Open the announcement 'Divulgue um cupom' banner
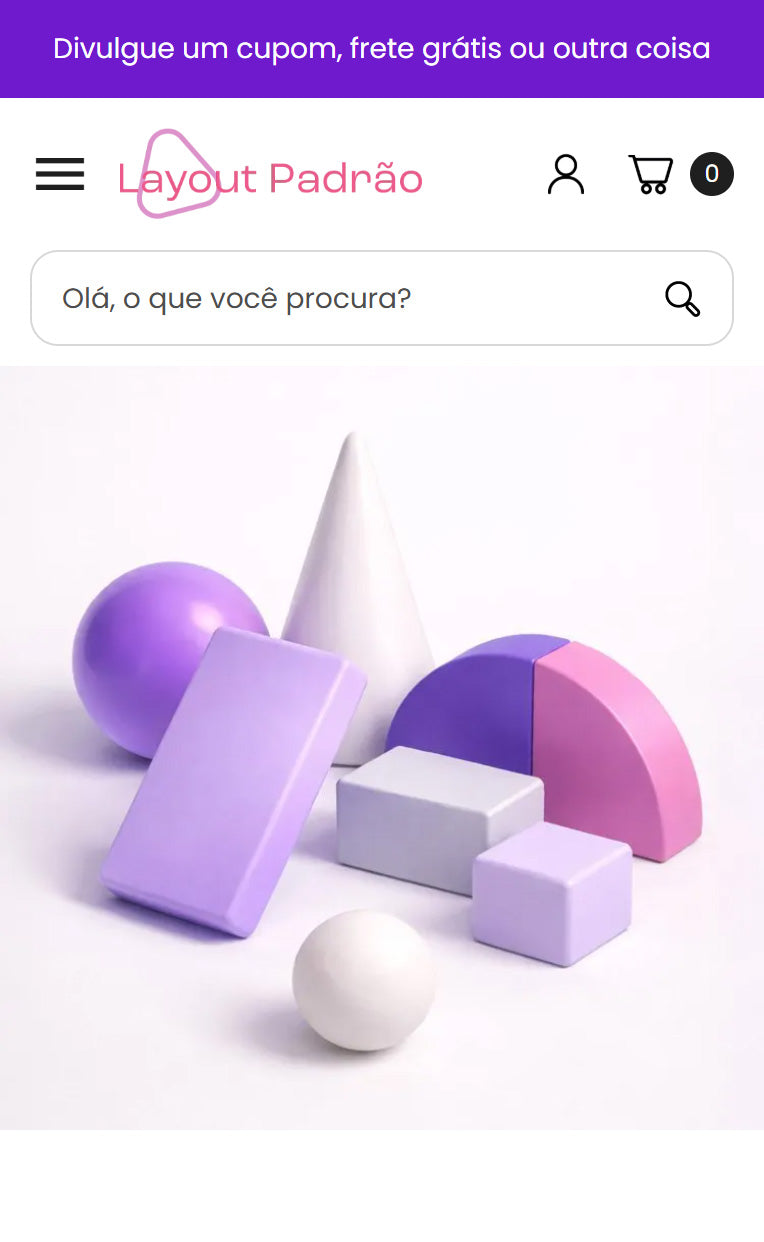The image size is (764, 1242). pos(382,48)
